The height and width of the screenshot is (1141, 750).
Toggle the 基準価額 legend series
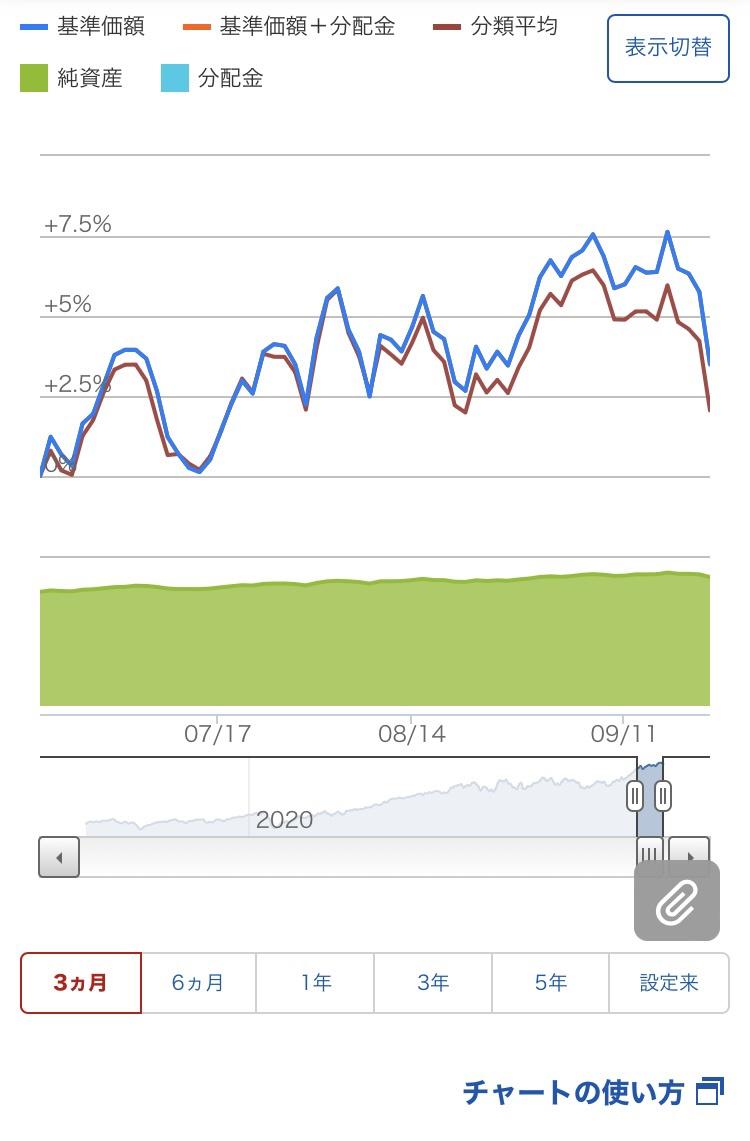84,27
